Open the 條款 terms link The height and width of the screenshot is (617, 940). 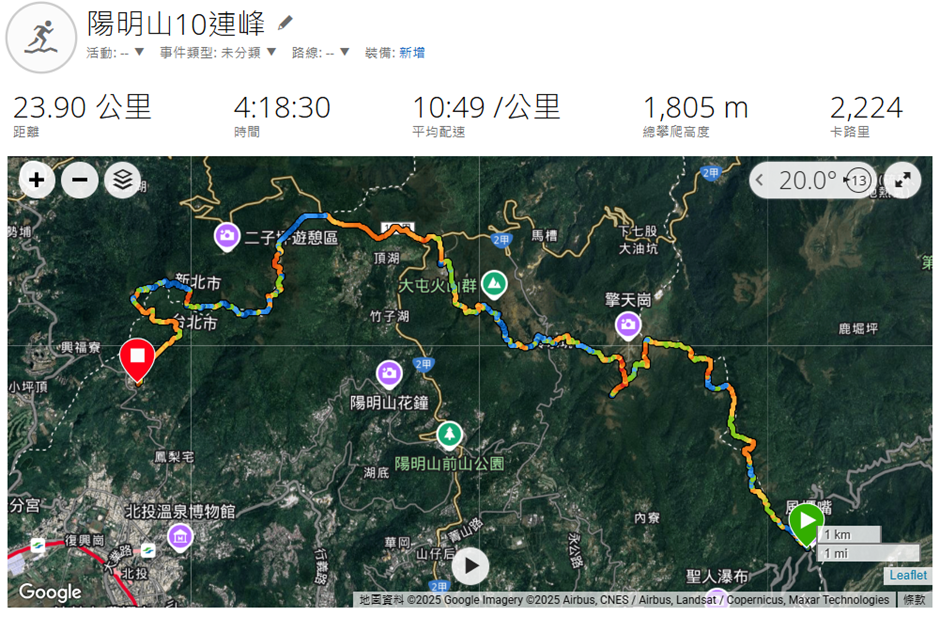point(914,600)
